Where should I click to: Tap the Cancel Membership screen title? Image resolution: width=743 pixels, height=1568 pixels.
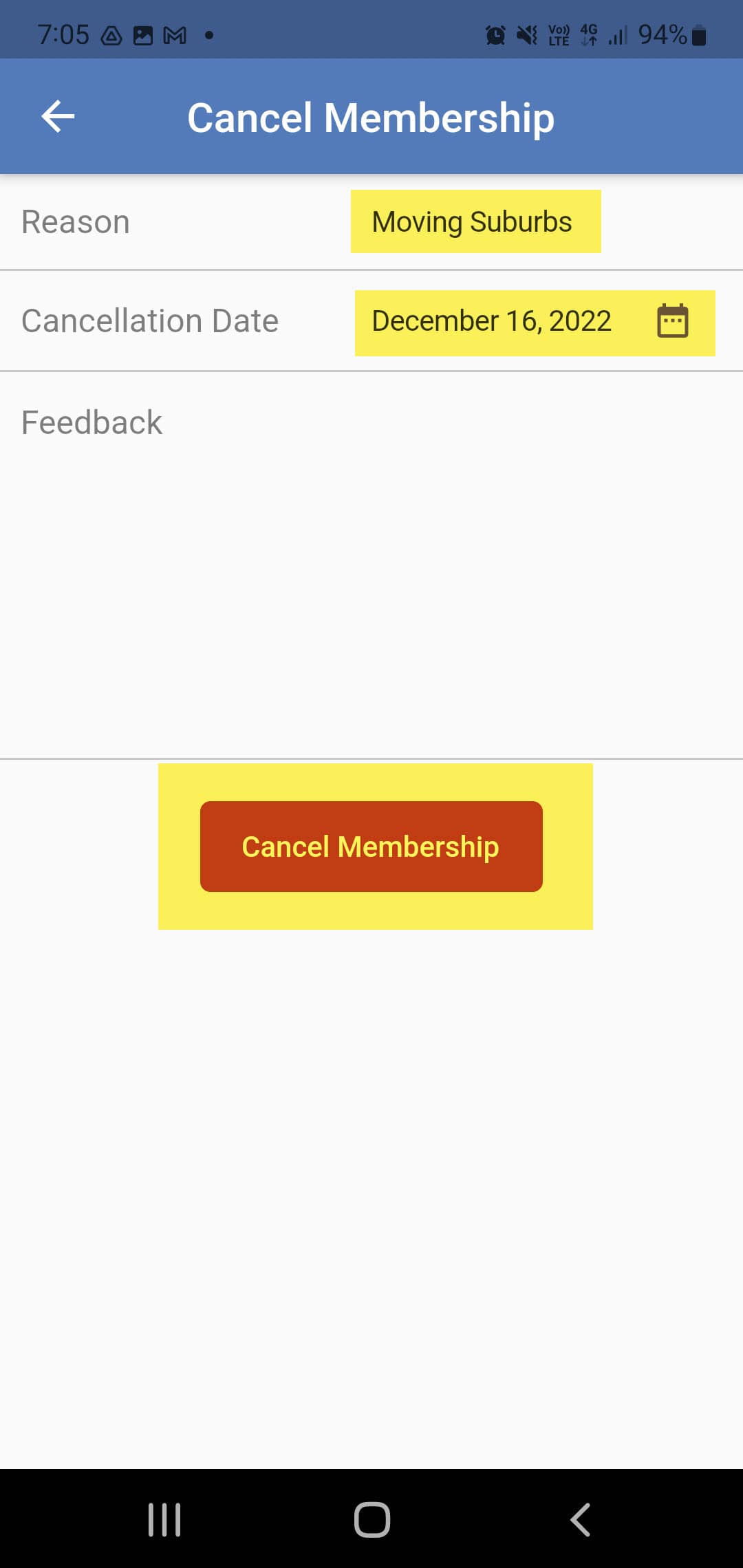point(371,117)
